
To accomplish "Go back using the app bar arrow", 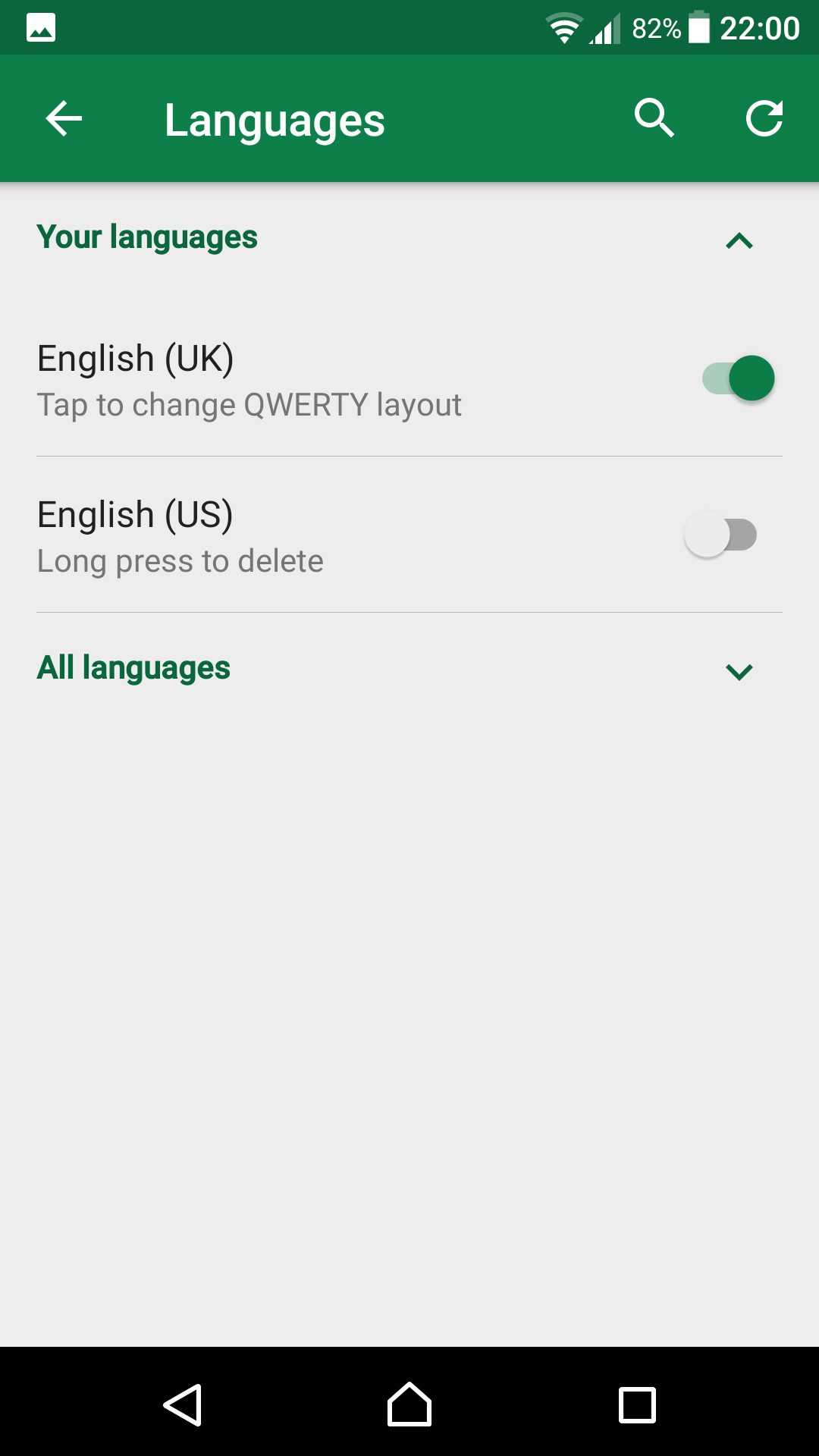I will tap(64, 119).
